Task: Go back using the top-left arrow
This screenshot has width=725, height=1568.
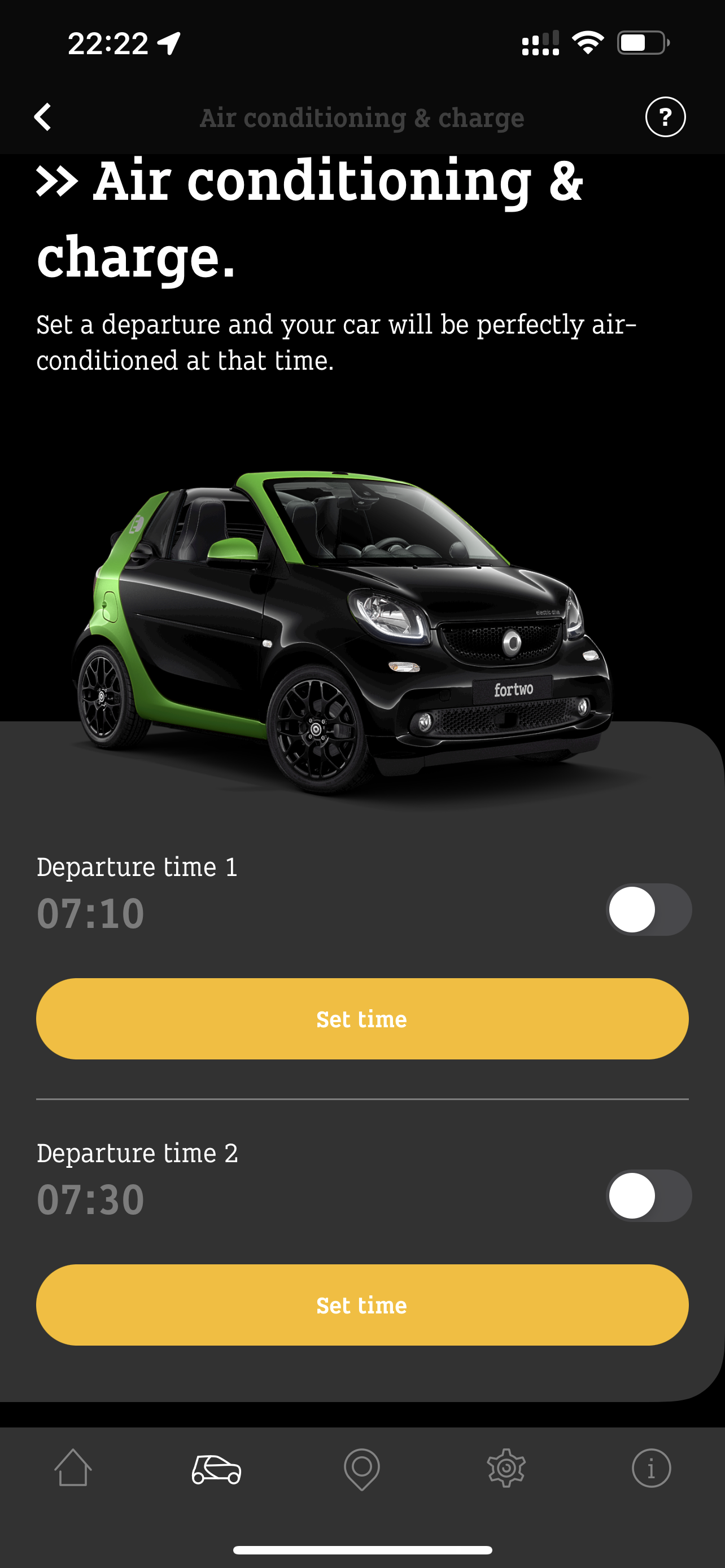Action: [x=42, y=117]
